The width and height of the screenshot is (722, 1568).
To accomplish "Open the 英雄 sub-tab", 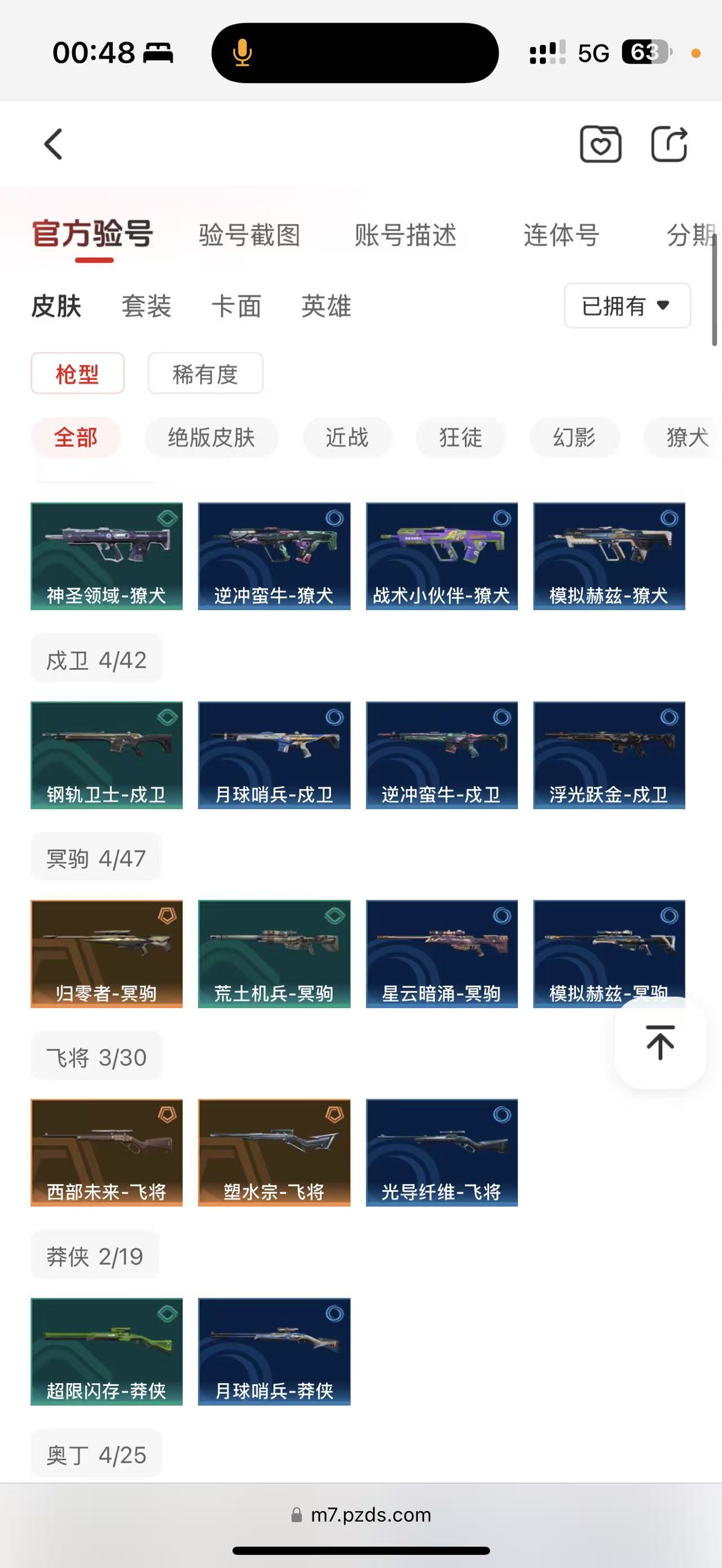I will (326, 306).
